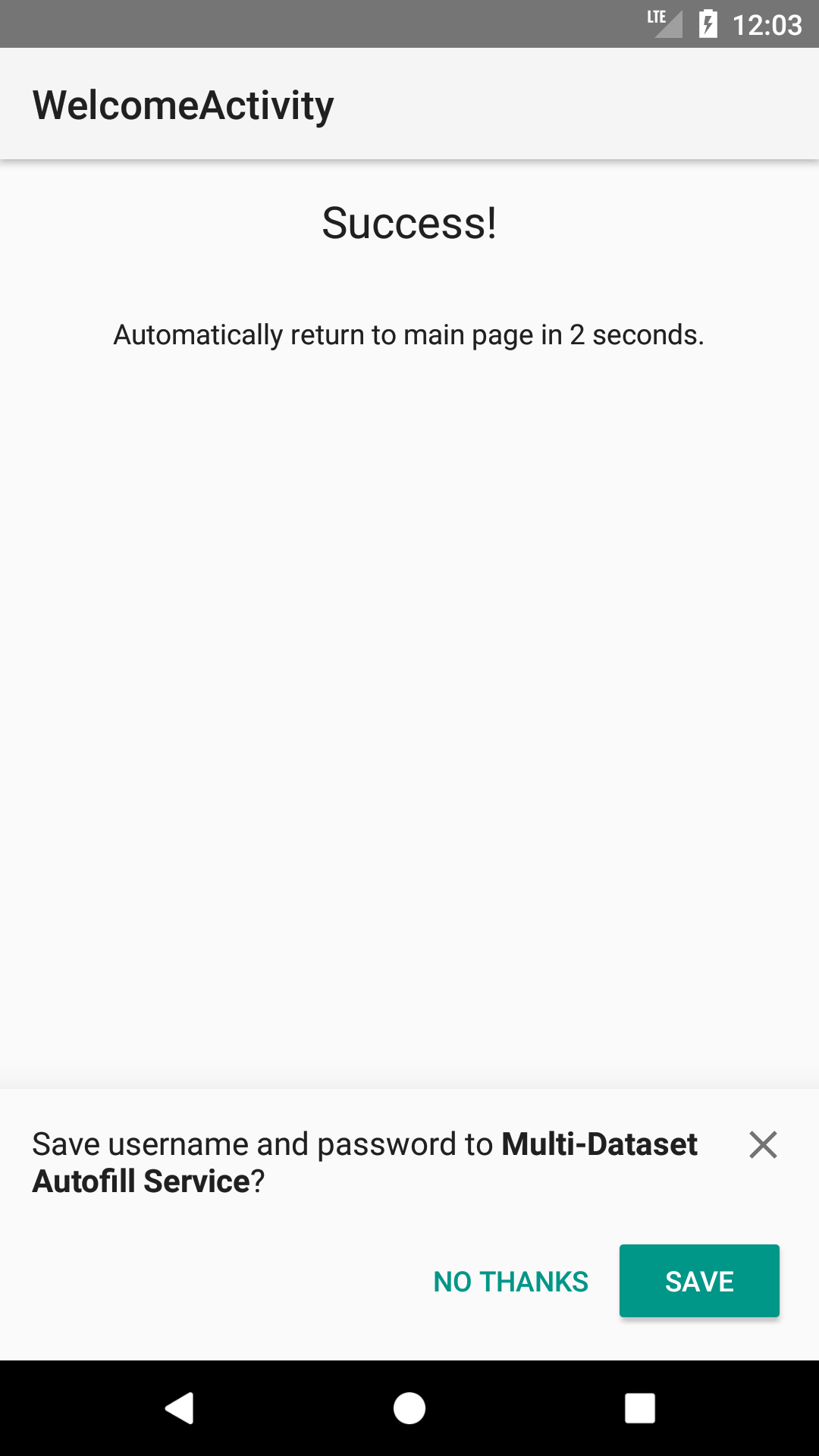Return to the home screen
The height and width of the screenshot is (1456, 819).
[409, 1408]
